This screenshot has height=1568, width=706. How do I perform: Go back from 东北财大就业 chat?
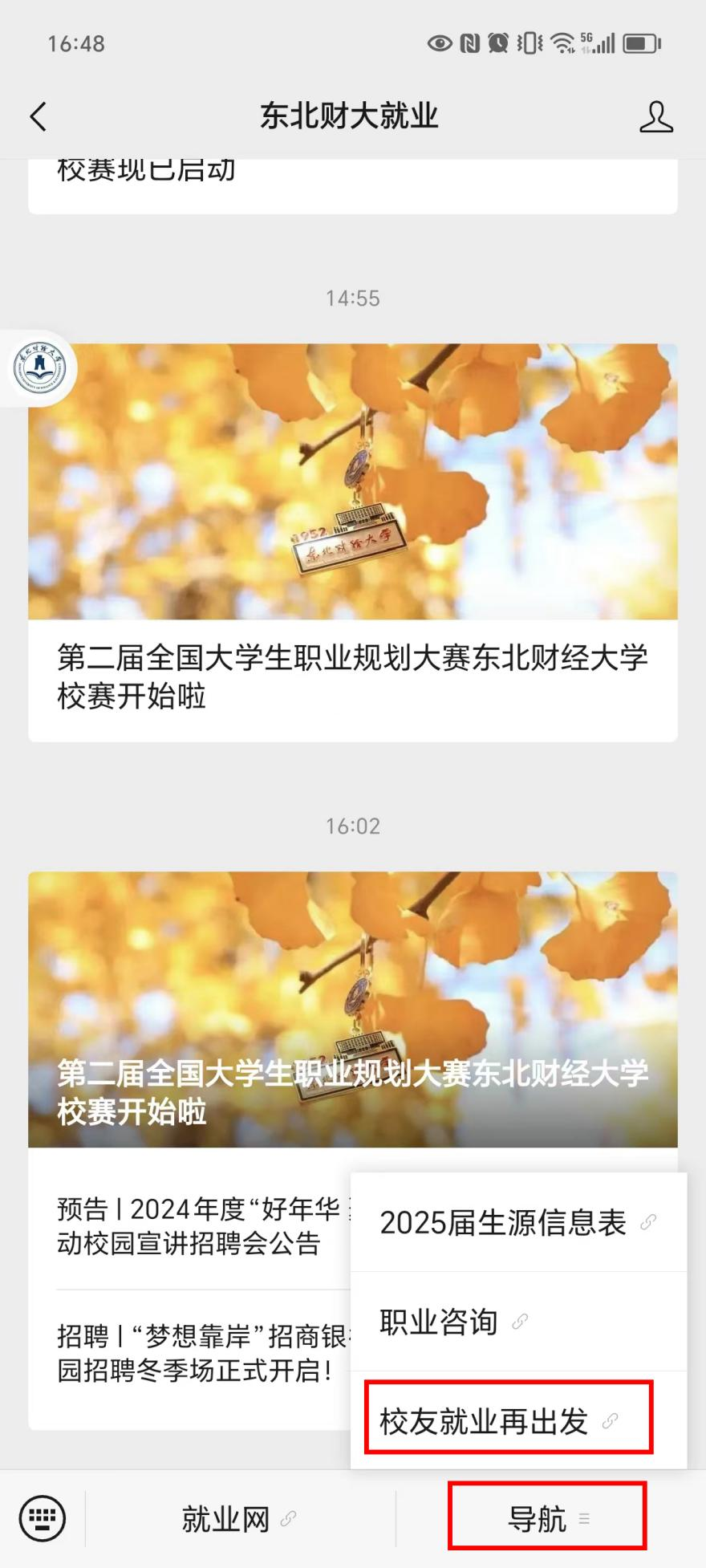39,117
